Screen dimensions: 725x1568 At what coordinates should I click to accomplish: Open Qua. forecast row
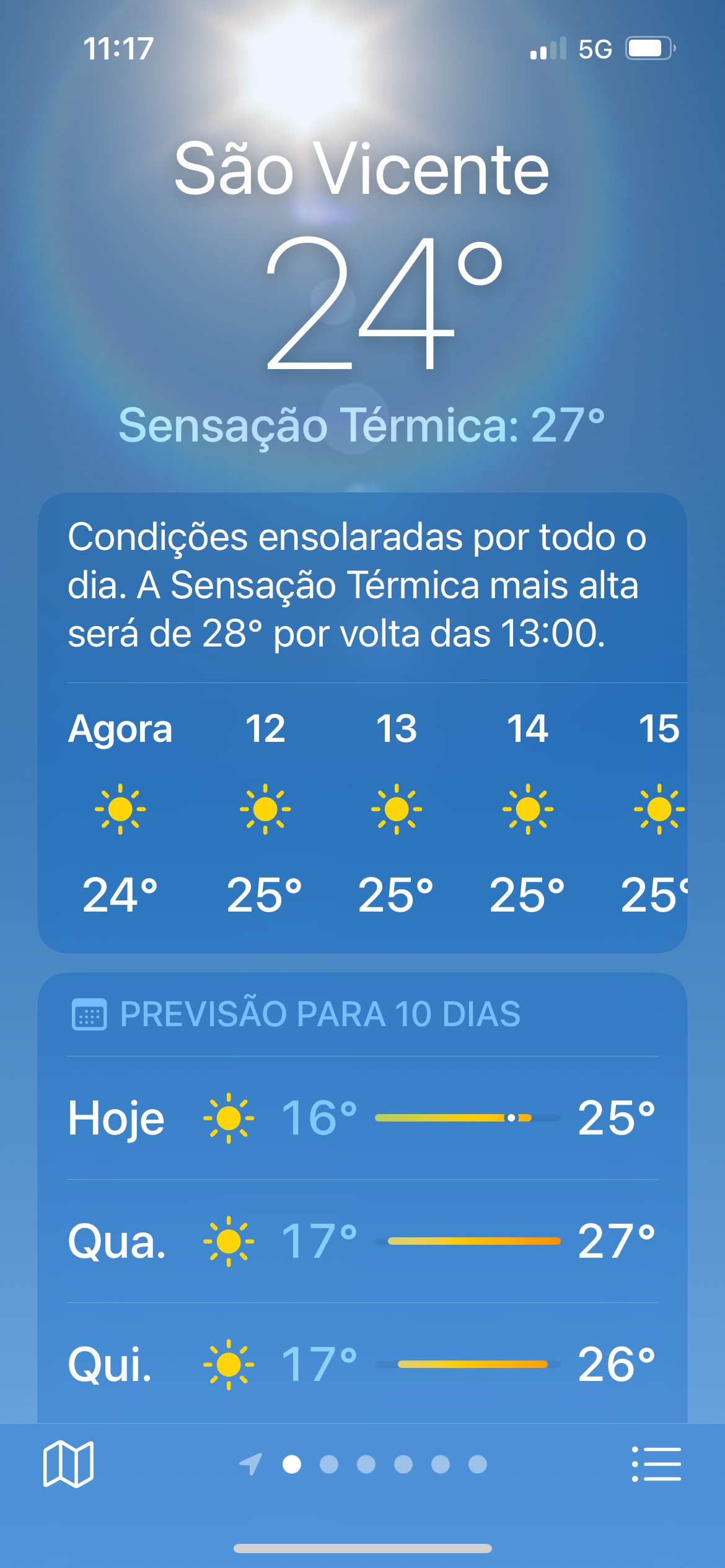coord(362,1241)
